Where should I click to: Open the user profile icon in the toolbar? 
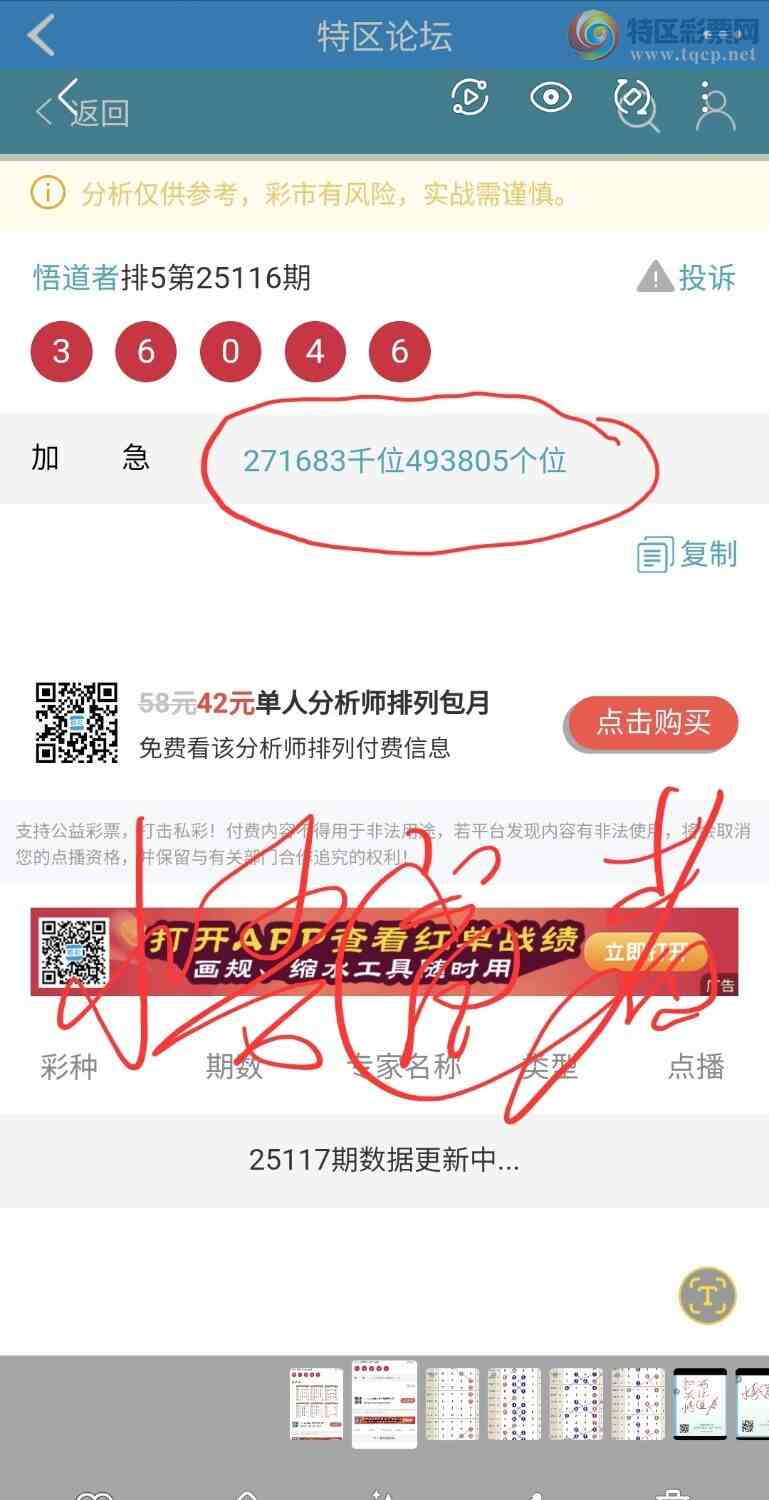[x=714, y=107]
